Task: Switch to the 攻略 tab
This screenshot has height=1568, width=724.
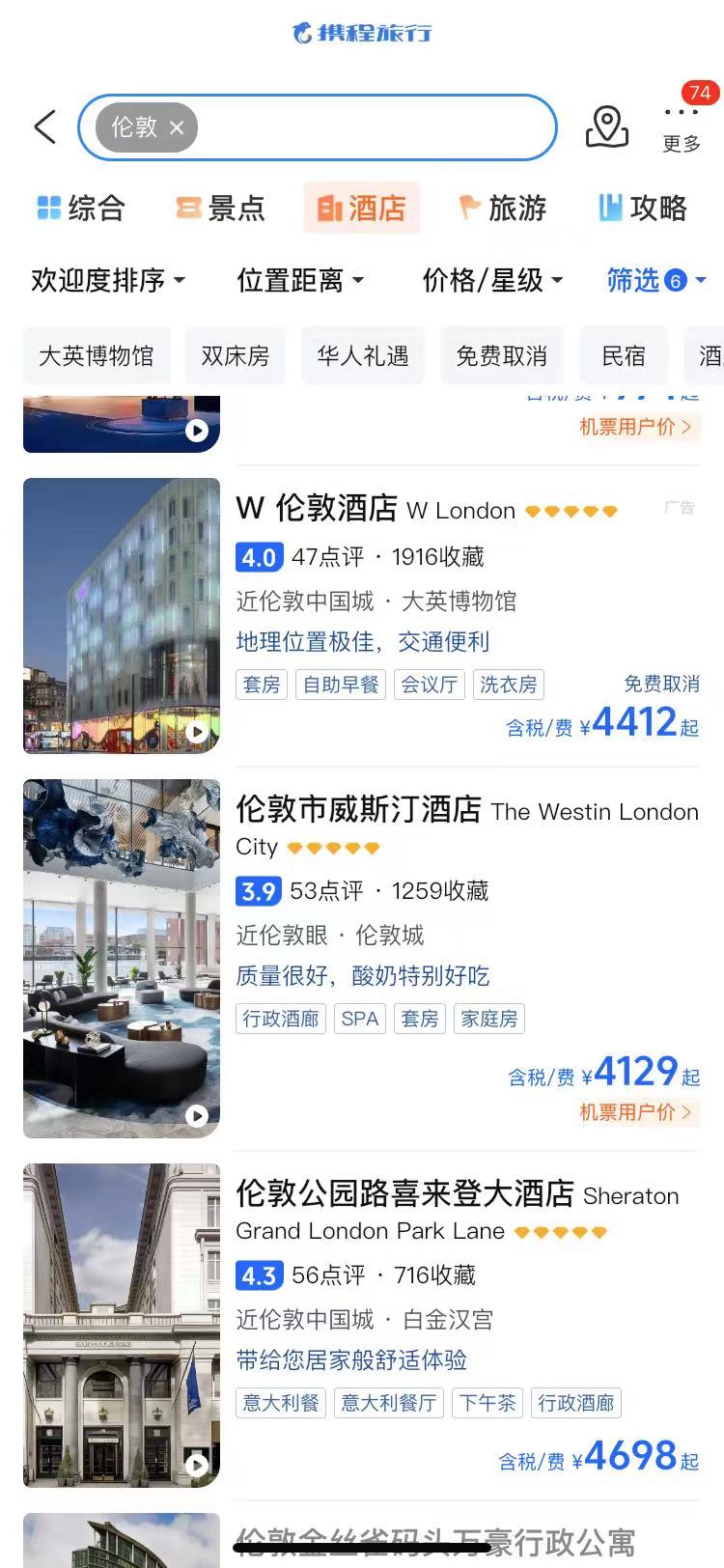Action: tap(643, 208)
